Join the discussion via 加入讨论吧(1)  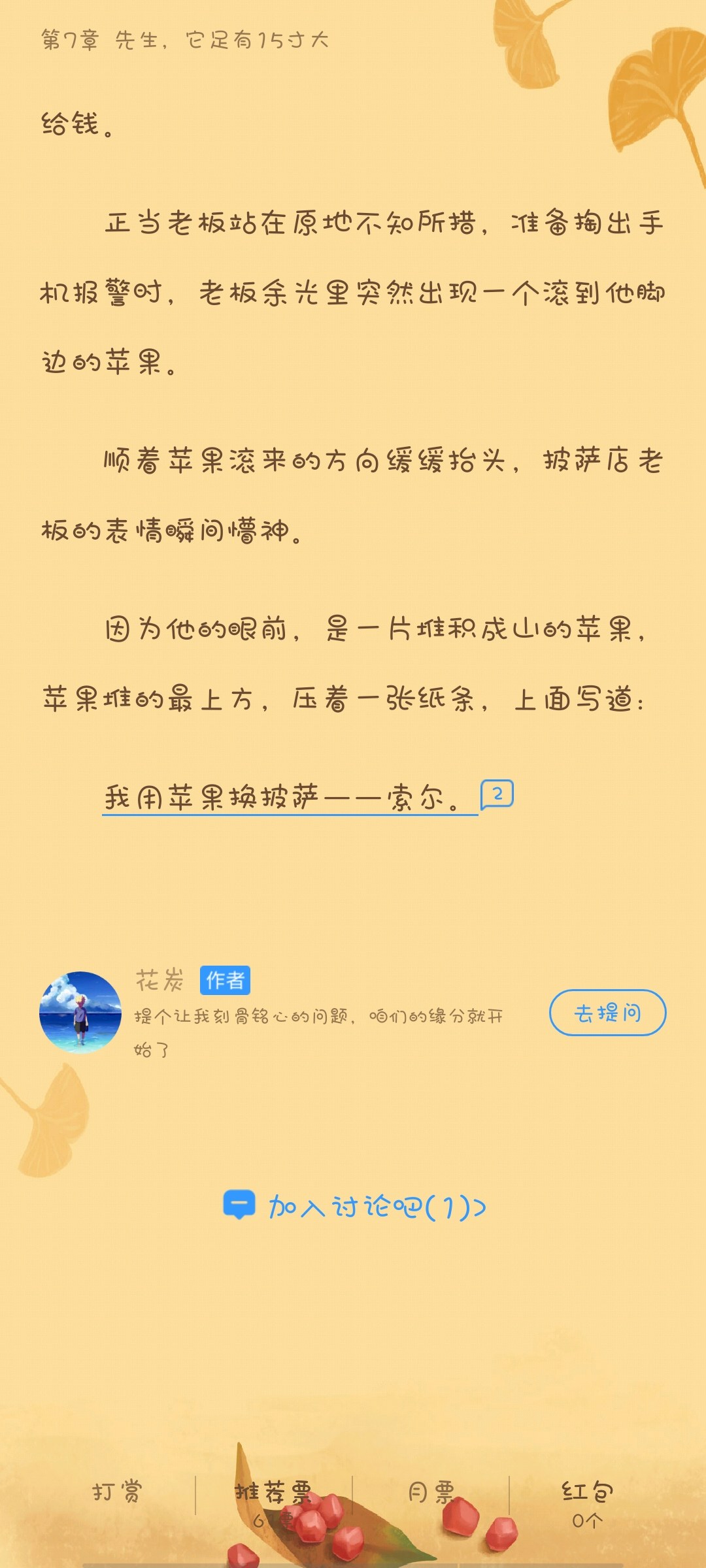(x=354, y=1206)
